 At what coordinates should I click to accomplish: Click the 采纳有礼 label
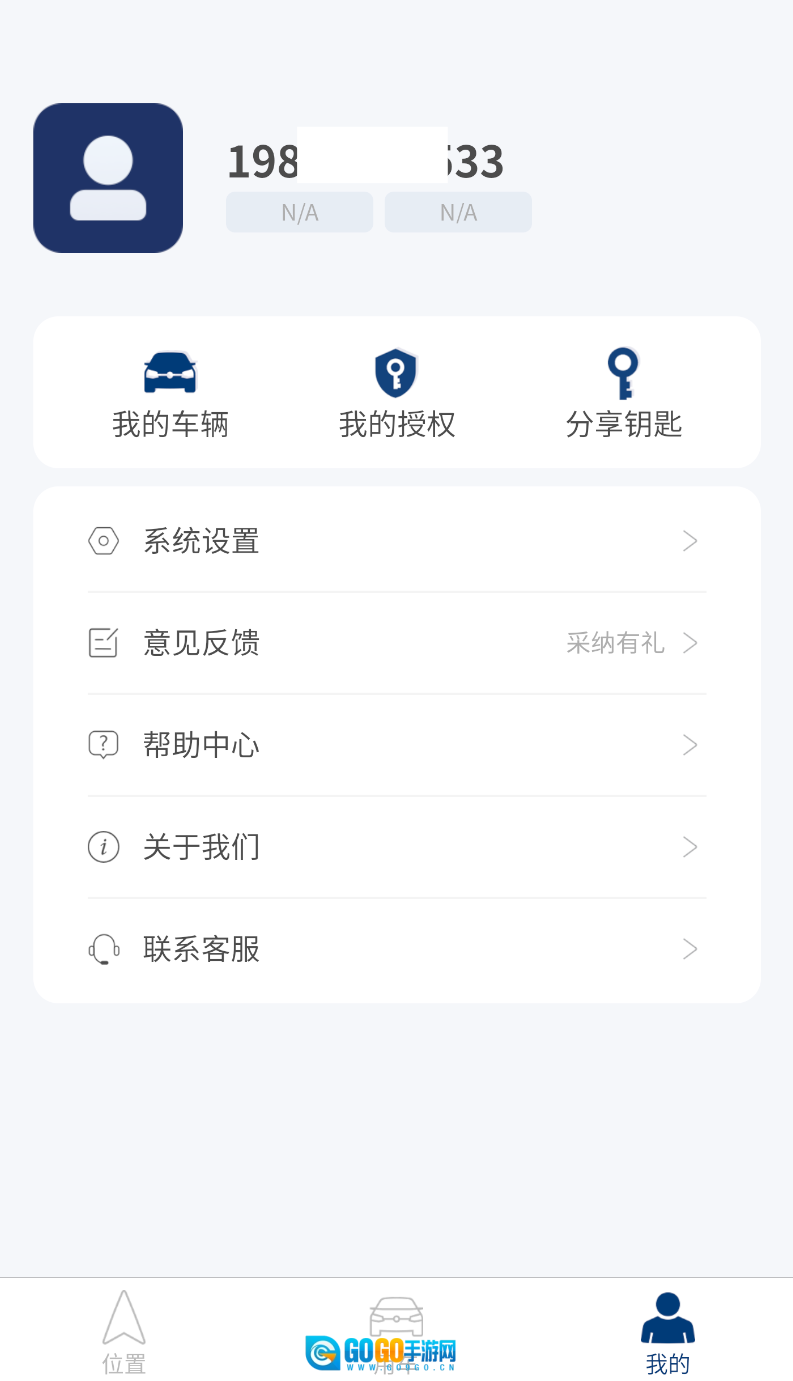[614, 643]
